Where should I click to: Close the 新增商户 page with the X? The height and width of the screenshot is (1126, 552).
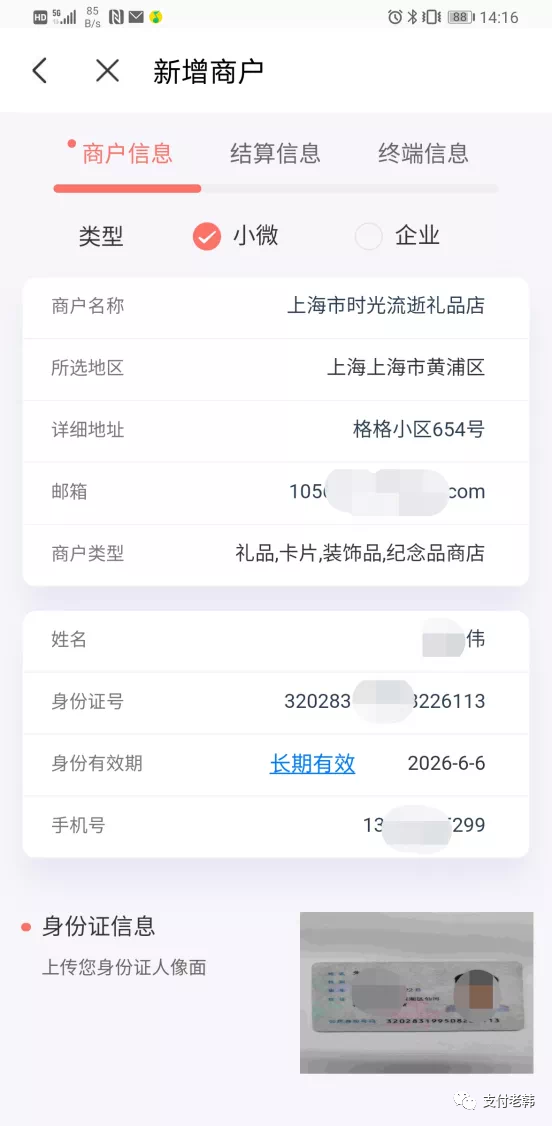(x=108, y=70)
